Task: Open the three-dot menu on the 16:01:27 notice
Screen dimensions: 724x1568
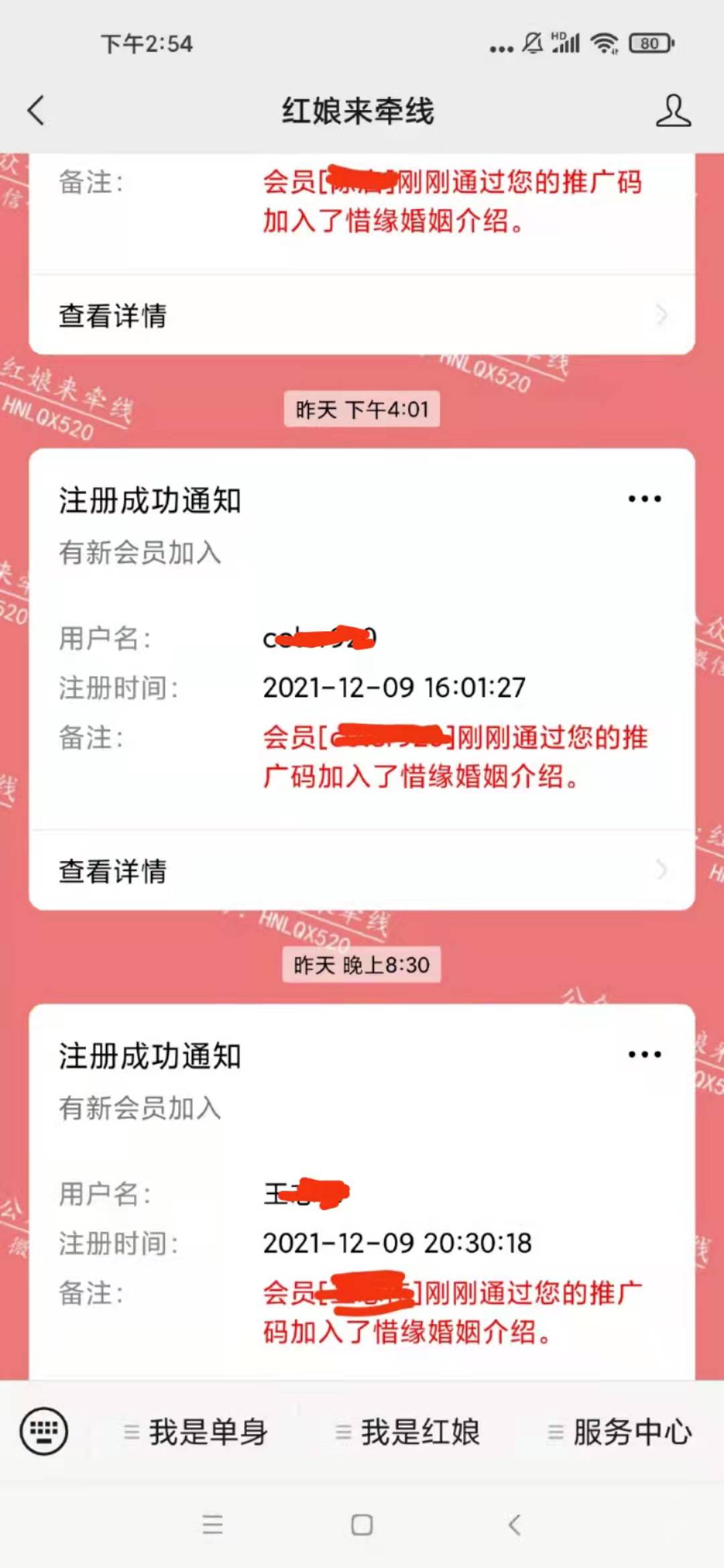Action: coord(644,499)
